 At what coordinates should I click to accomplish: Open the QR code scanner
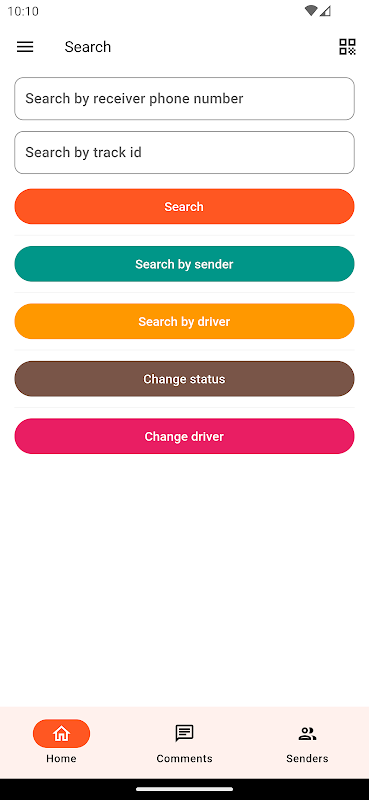tap(347, 47)
